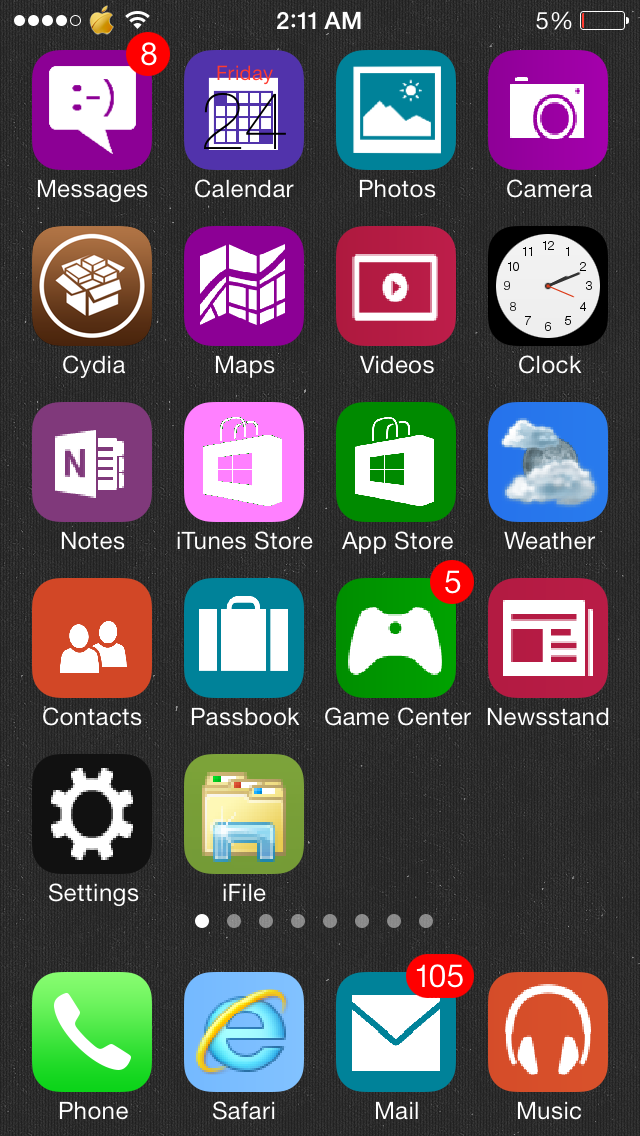Open Photos
Image resolution: width=640 pixels, height=1136 pixels.
tap(396, 110)
